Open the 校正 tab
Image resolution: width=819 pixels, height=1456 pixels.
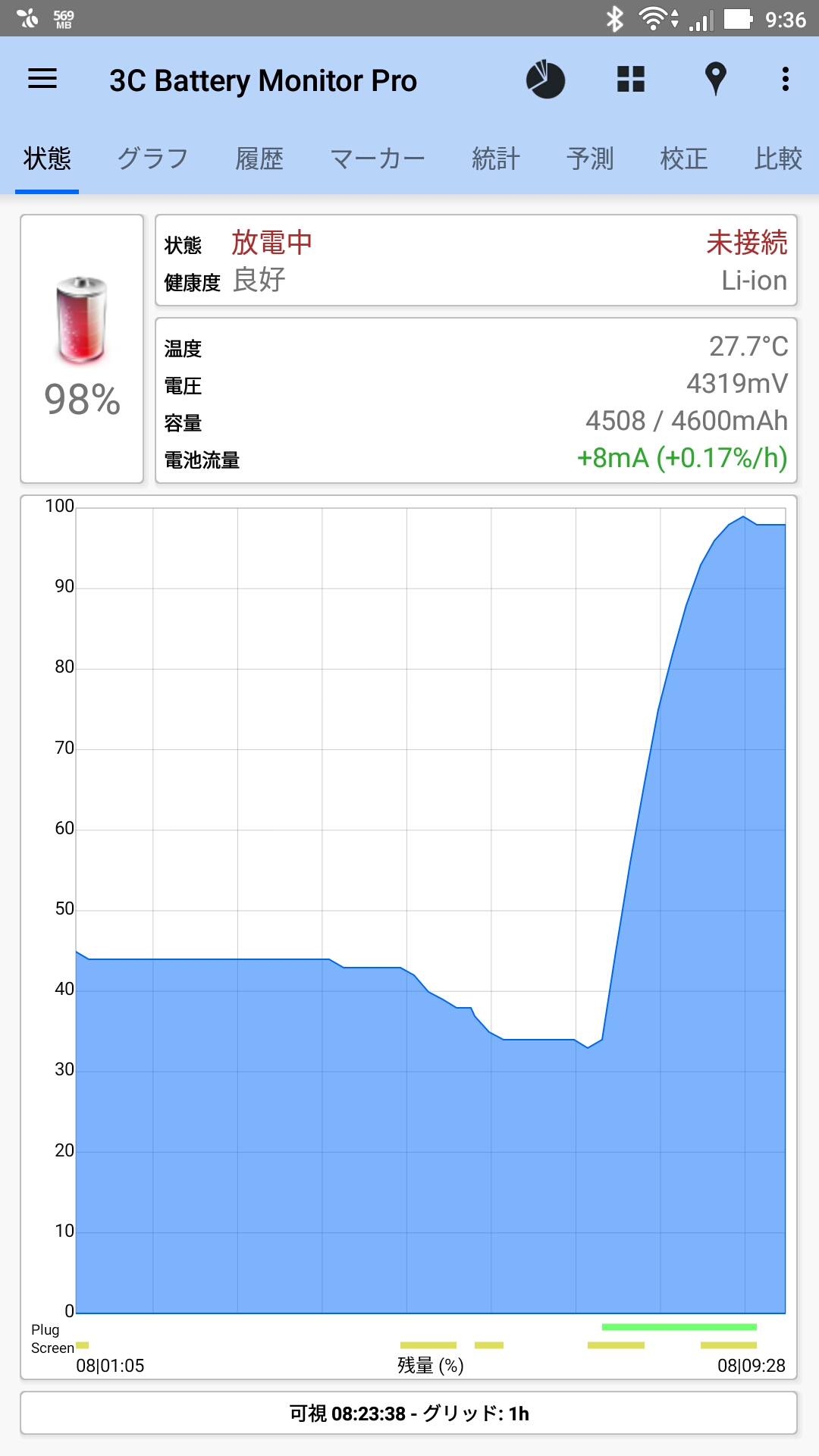[x=684, y=158]
